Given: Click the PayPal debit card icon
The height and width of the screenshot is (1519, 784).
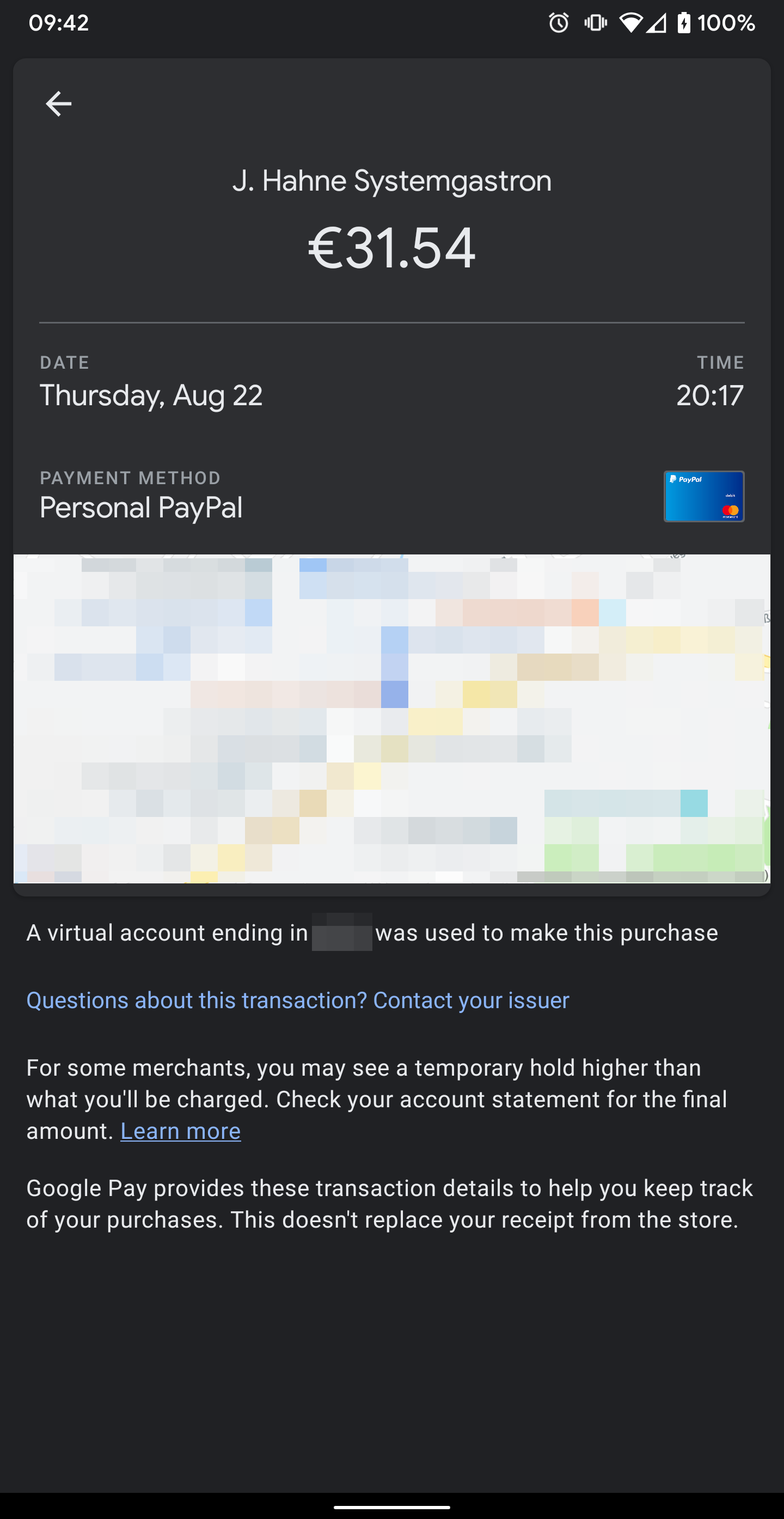Looking at the screenshot, I should click(x=704, y=497).
